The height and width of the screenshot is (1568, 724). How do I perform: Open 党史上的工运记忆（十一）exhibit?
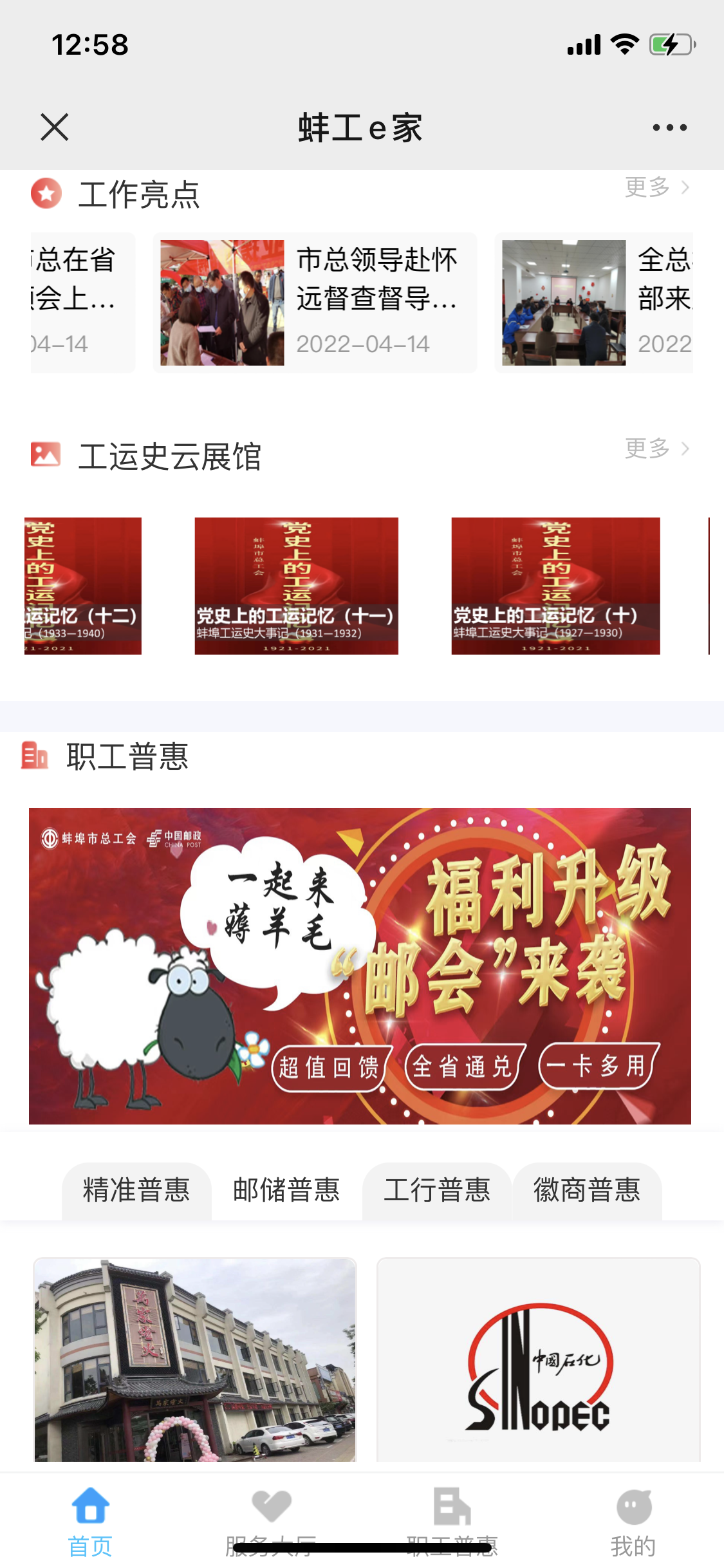(296, 586)
